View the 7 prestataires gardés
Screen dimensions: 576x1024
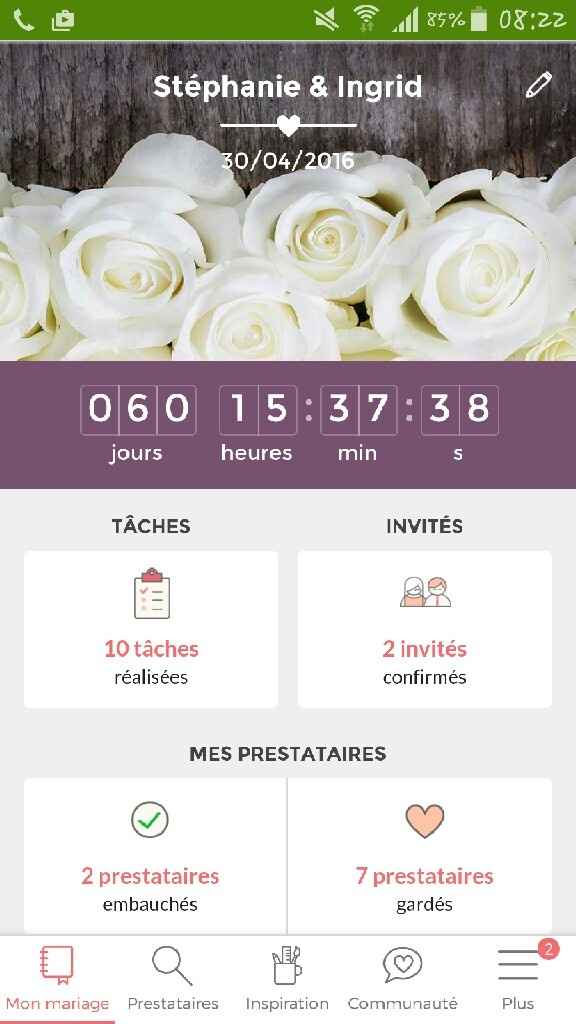420,856
